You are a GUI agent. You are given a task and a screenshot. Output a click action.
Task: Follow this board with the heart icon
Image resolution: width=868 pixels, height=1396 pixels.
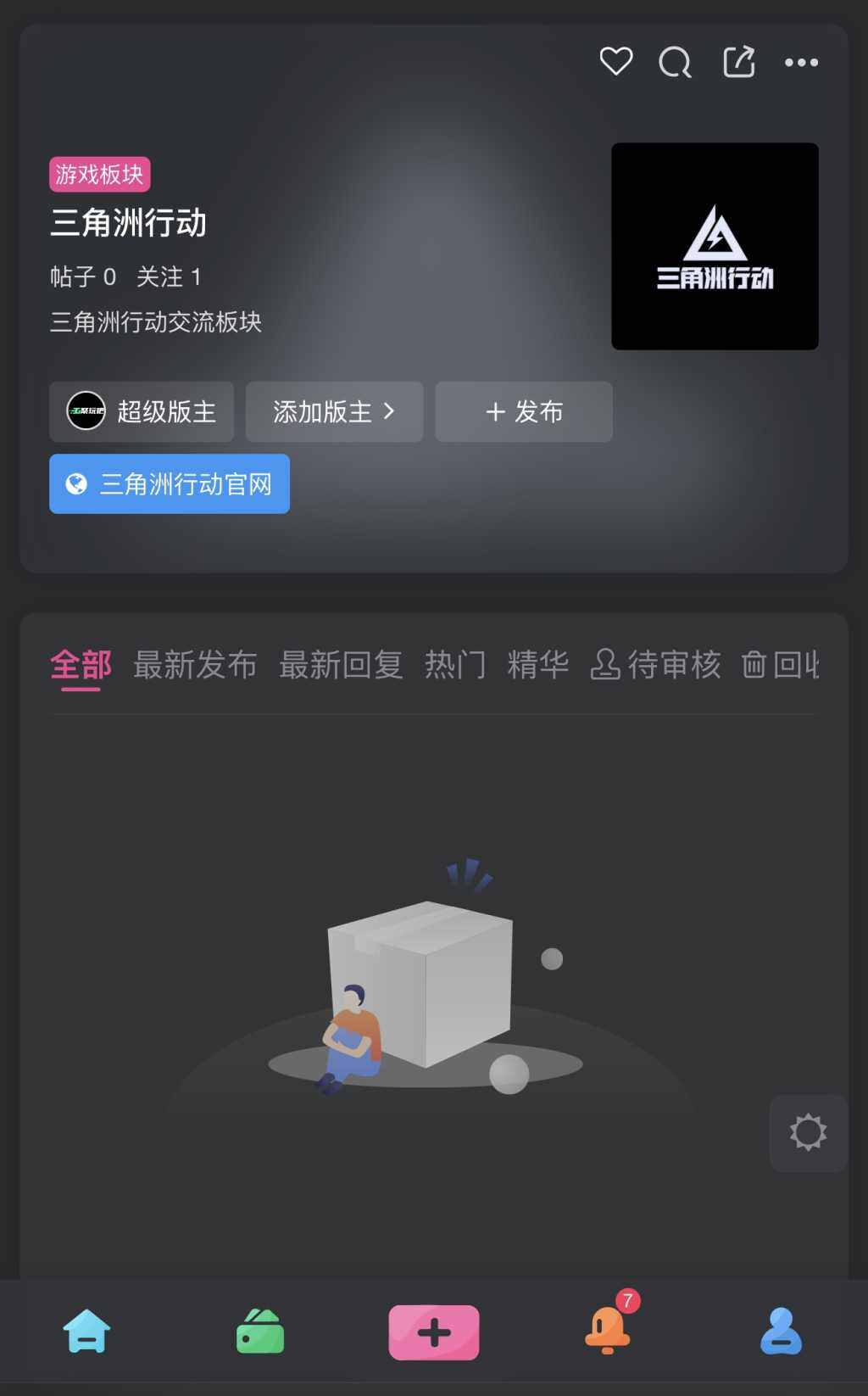pos(615,62)
